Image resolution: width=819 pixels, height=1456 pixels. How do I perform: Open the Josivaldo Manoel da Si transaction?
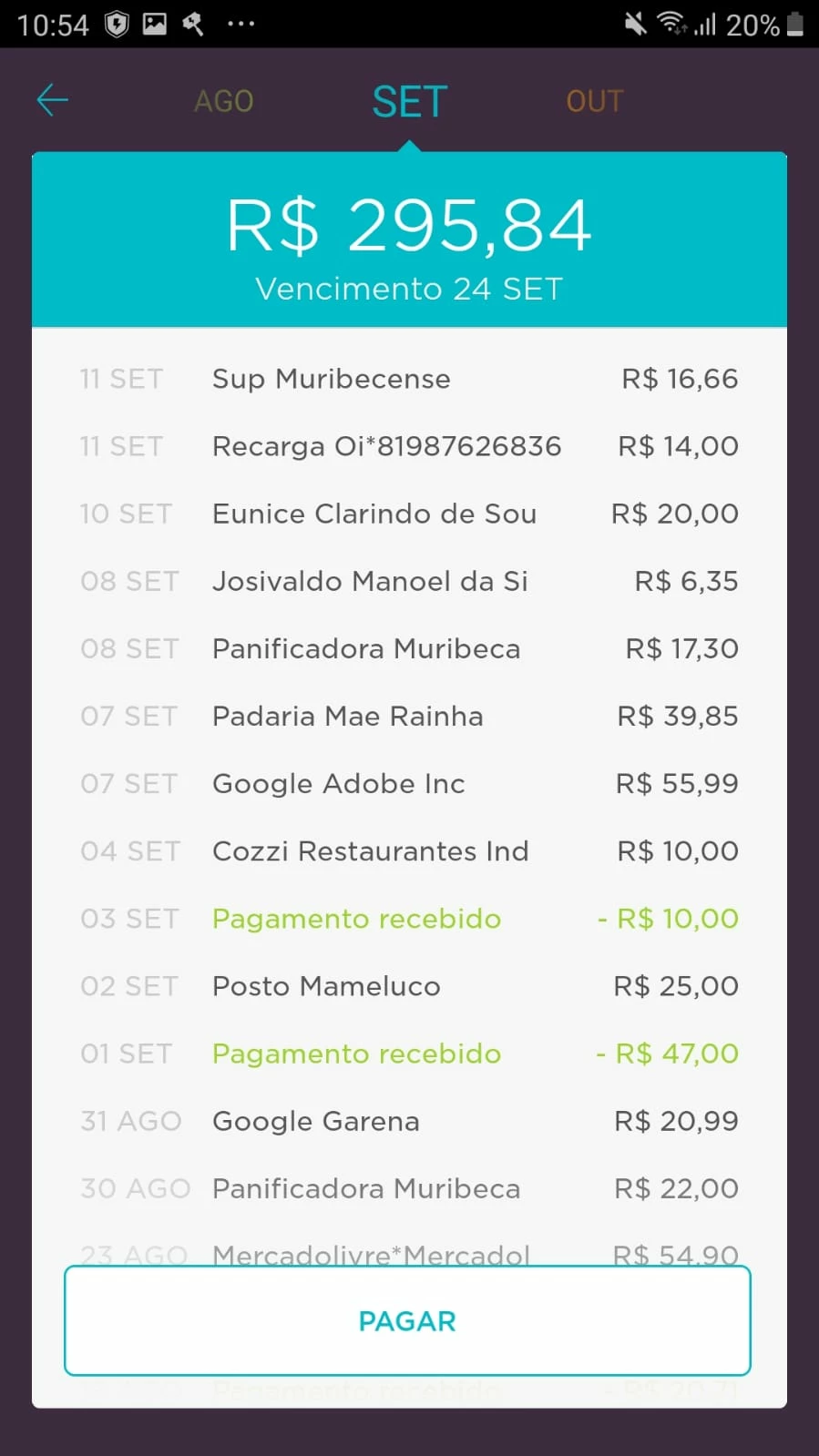[x=409, y=581]
